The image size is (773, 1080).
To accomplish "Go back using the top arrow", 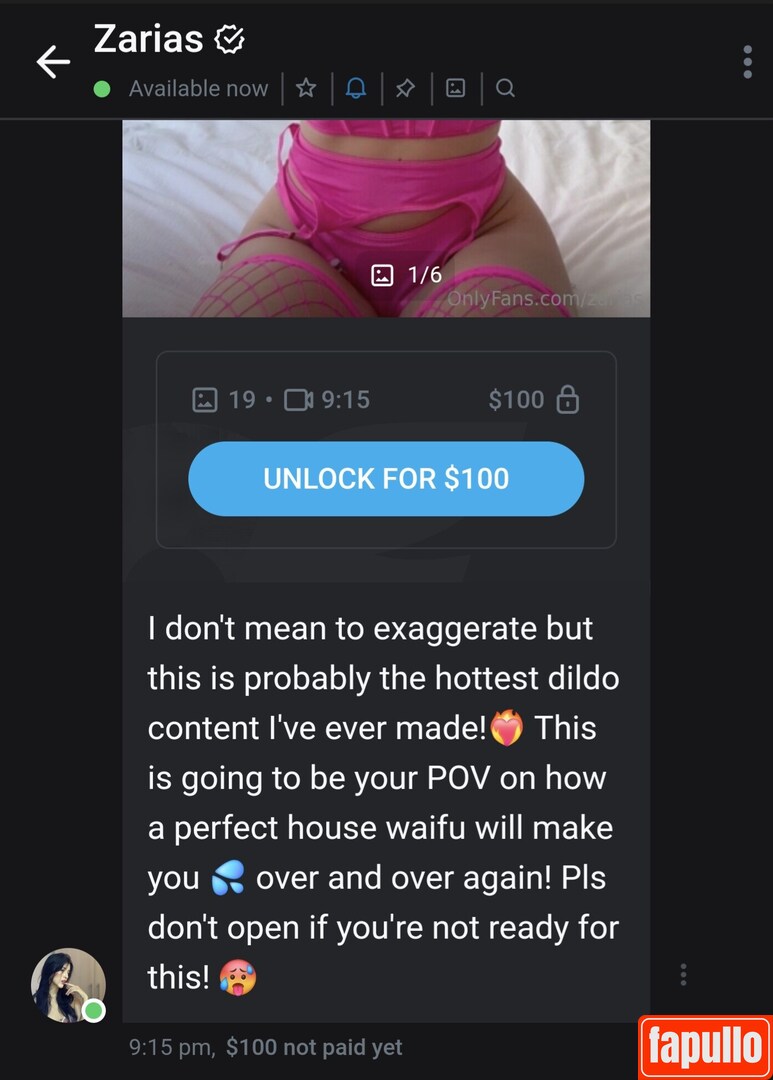I will click(x=53, y=62).
